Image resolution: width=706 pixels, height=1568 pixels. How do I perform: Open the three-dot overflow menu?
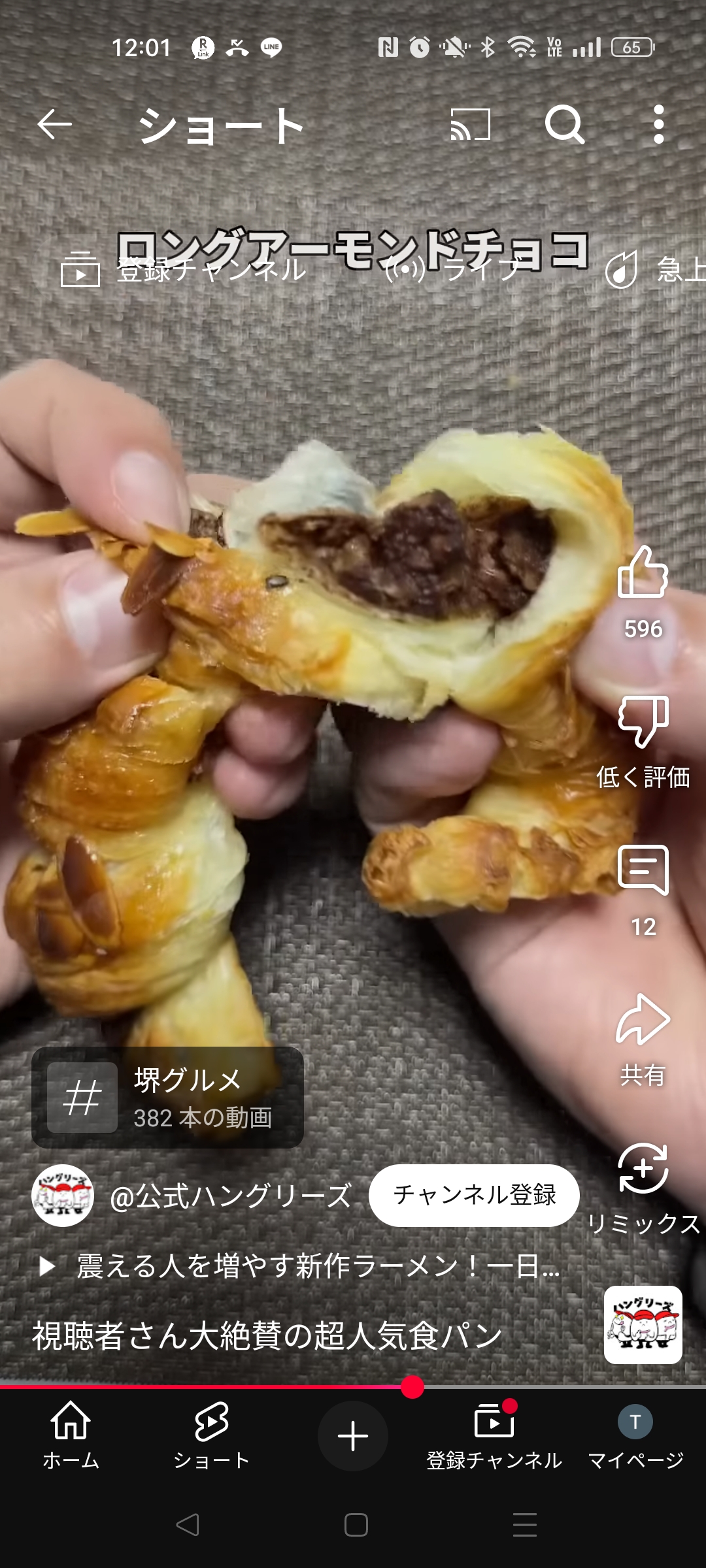(658, 124)
